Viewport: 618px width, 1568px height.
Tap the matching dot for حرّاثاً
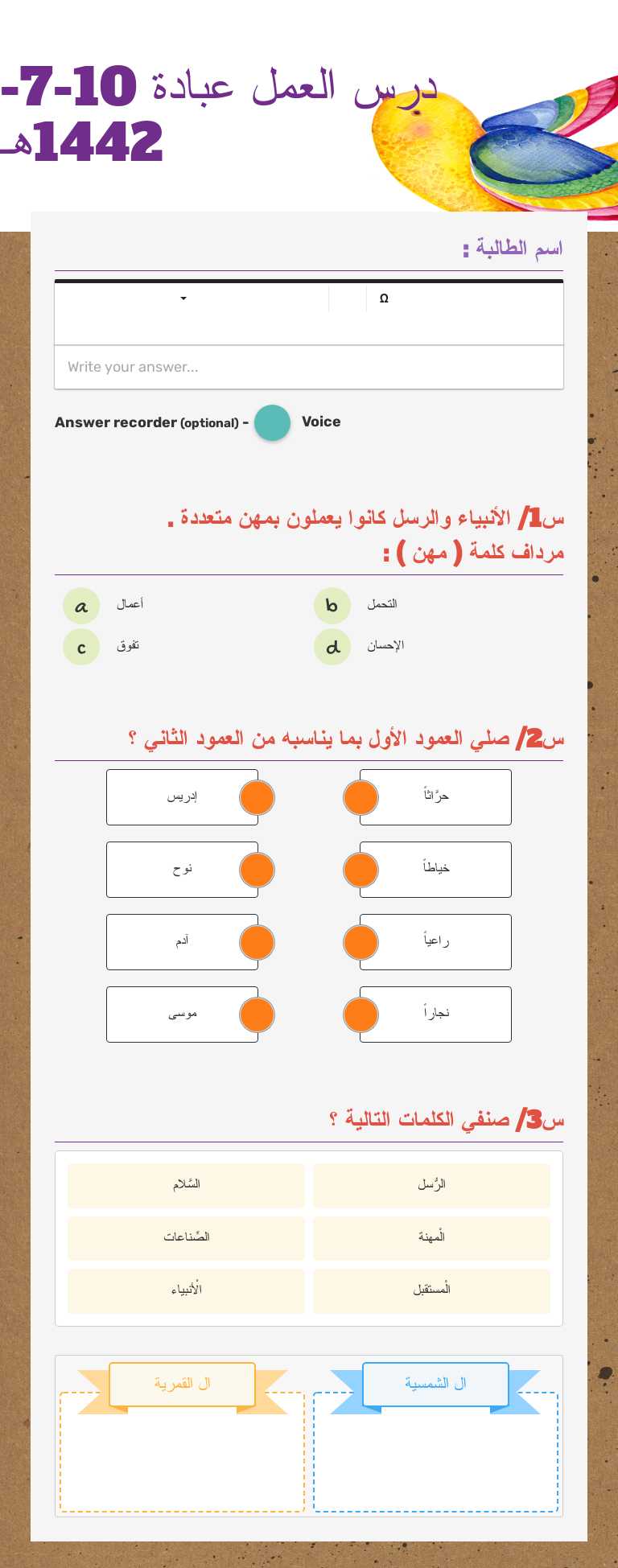(360, 797)
